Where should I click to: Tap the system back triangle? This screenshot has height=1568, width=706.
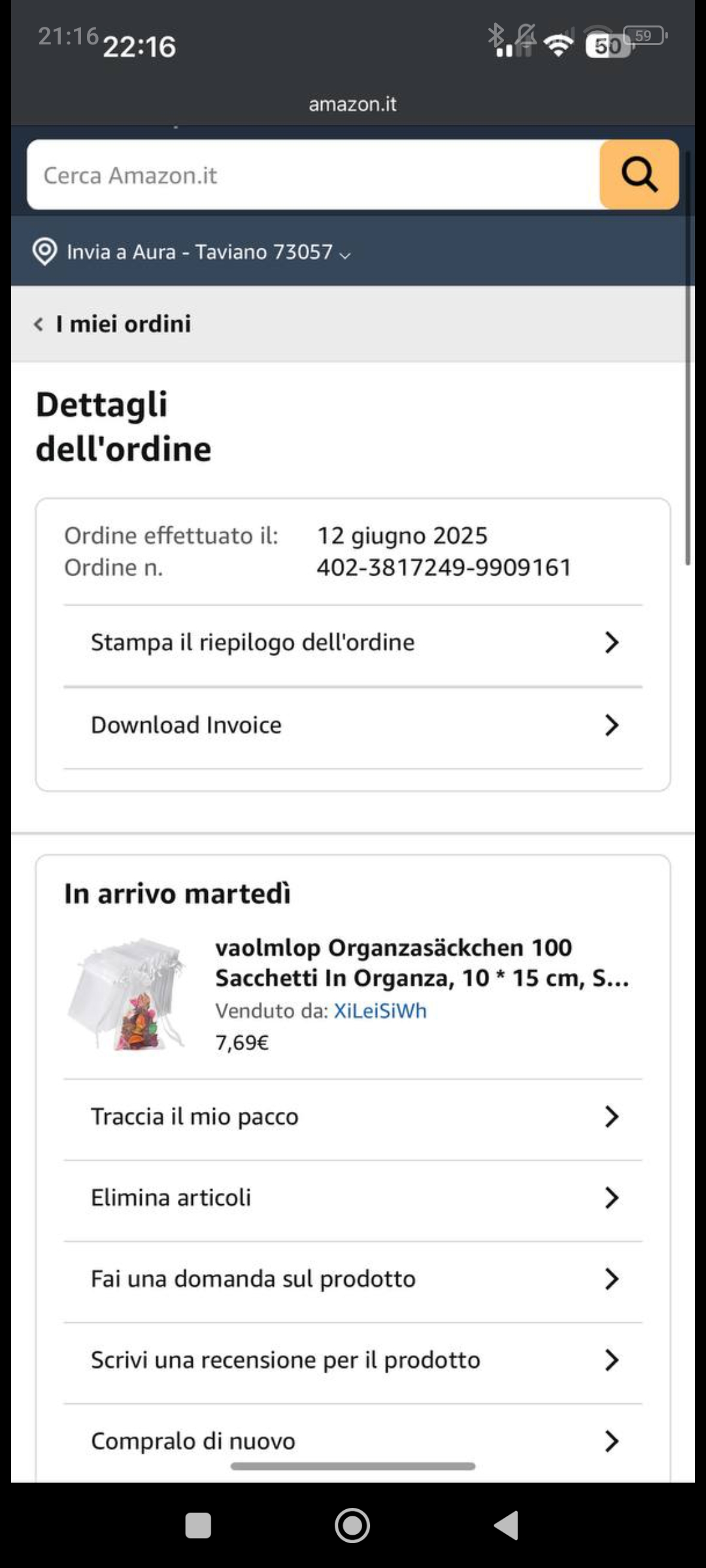pos(507,1526)
